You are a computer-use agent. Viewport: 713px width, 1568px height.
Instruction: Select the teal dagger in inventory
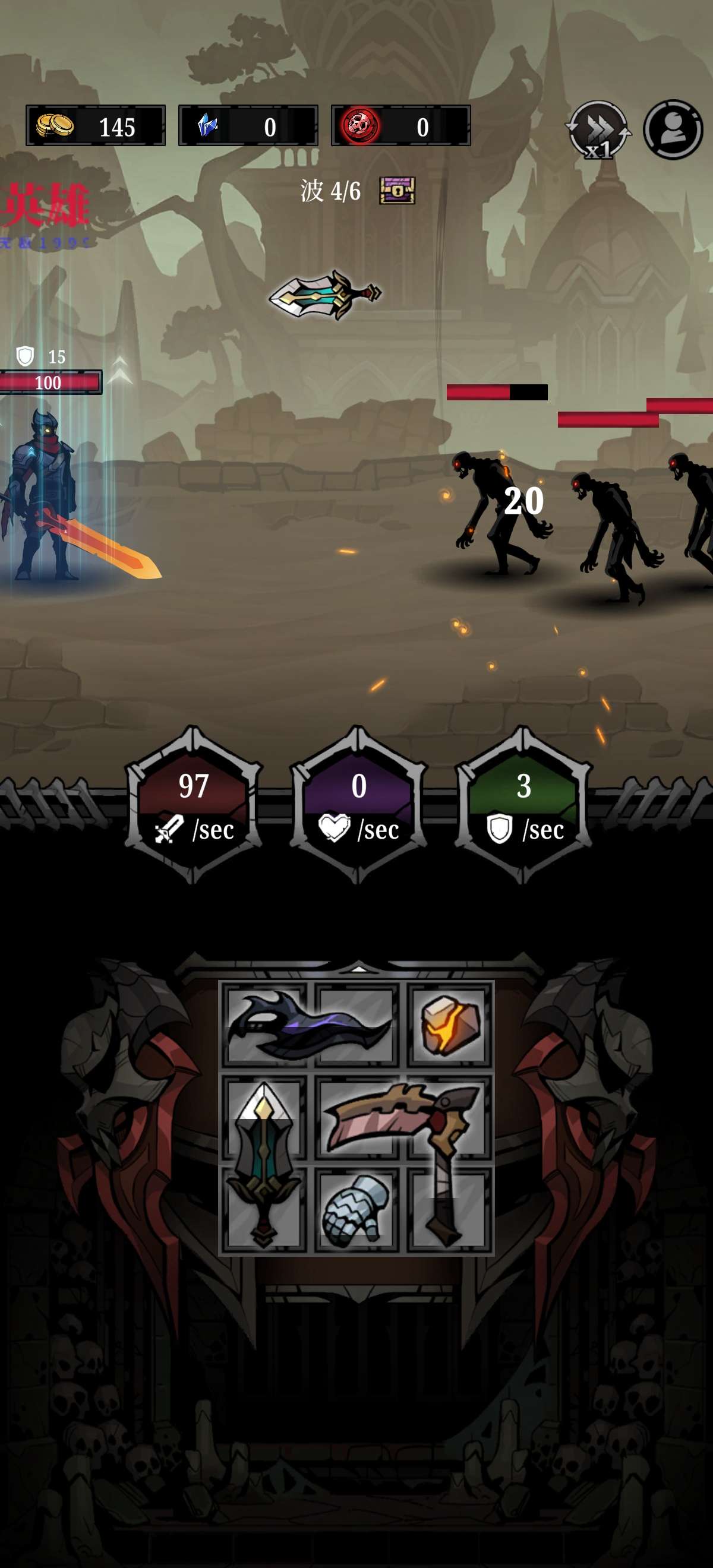pos(263,1162)
